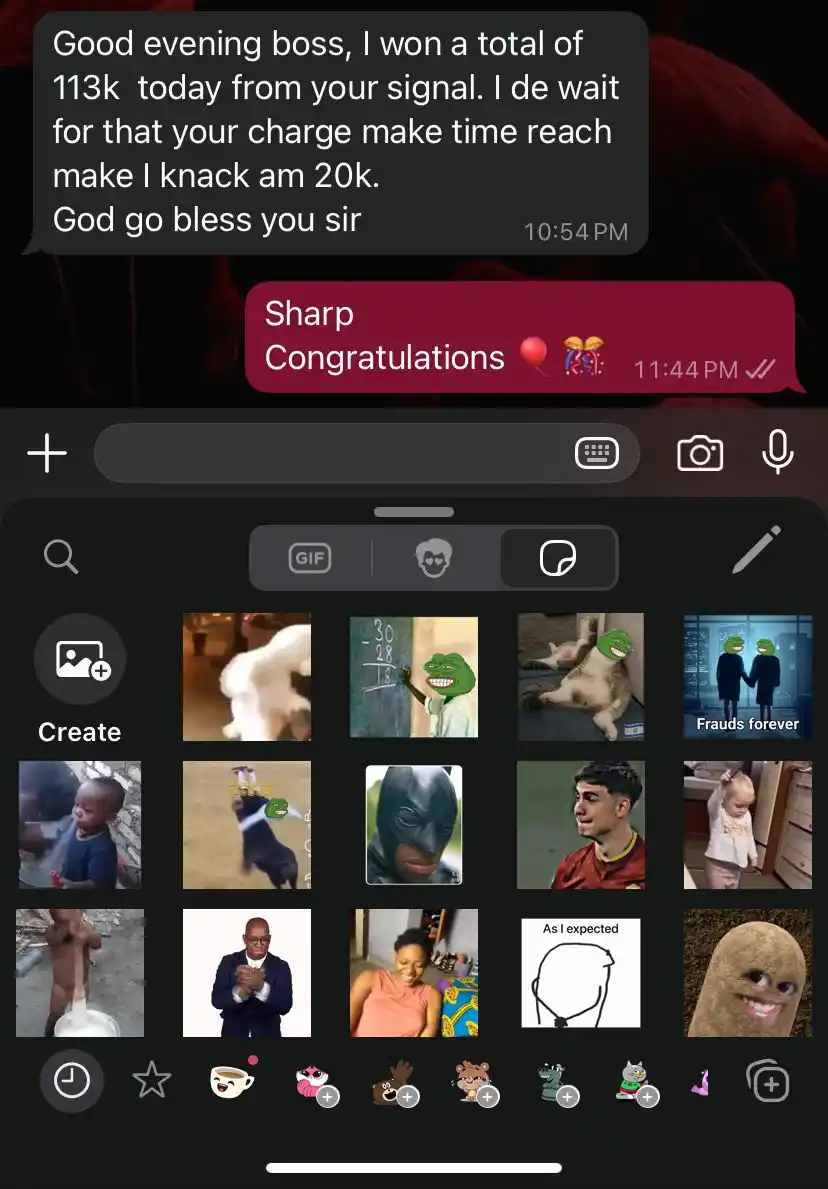
Task: Switch to the GIF tab
Action: (310, 558)
